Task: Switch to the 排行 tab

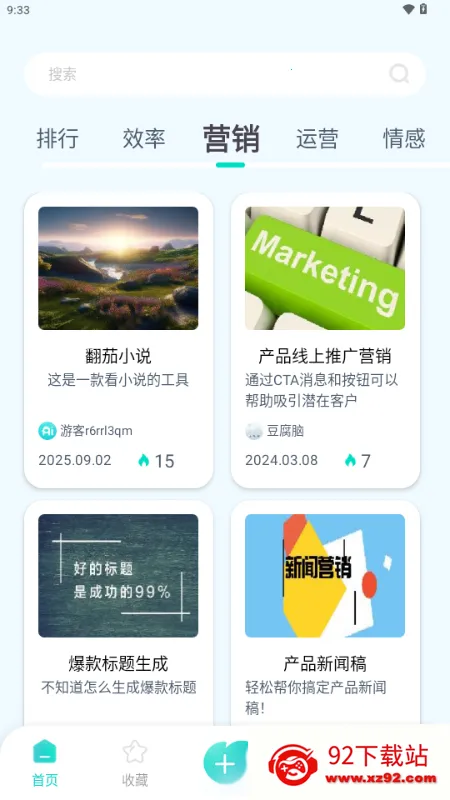Action: 58,138
